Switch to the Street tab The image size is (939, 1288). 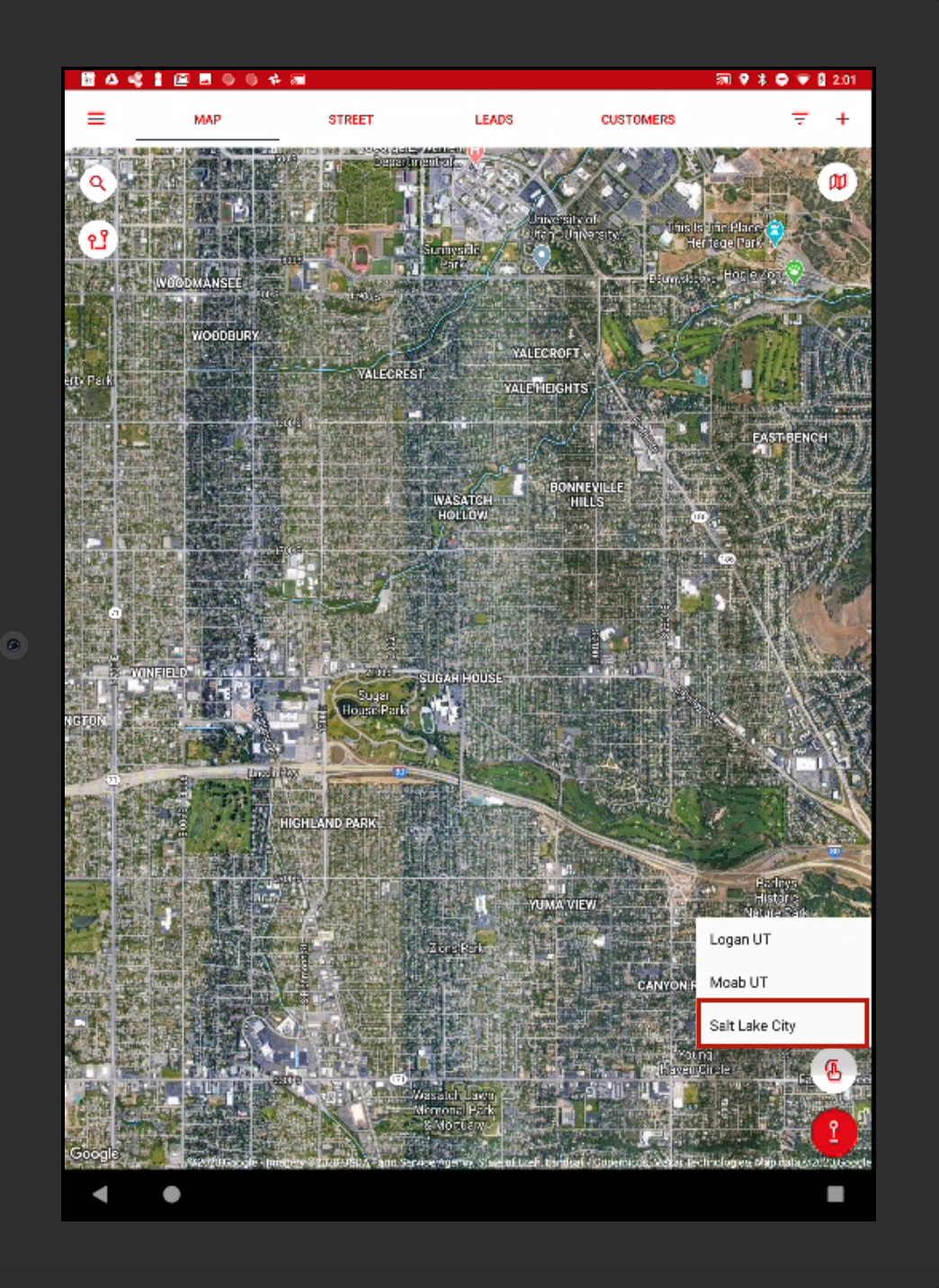tap(350, 120)
